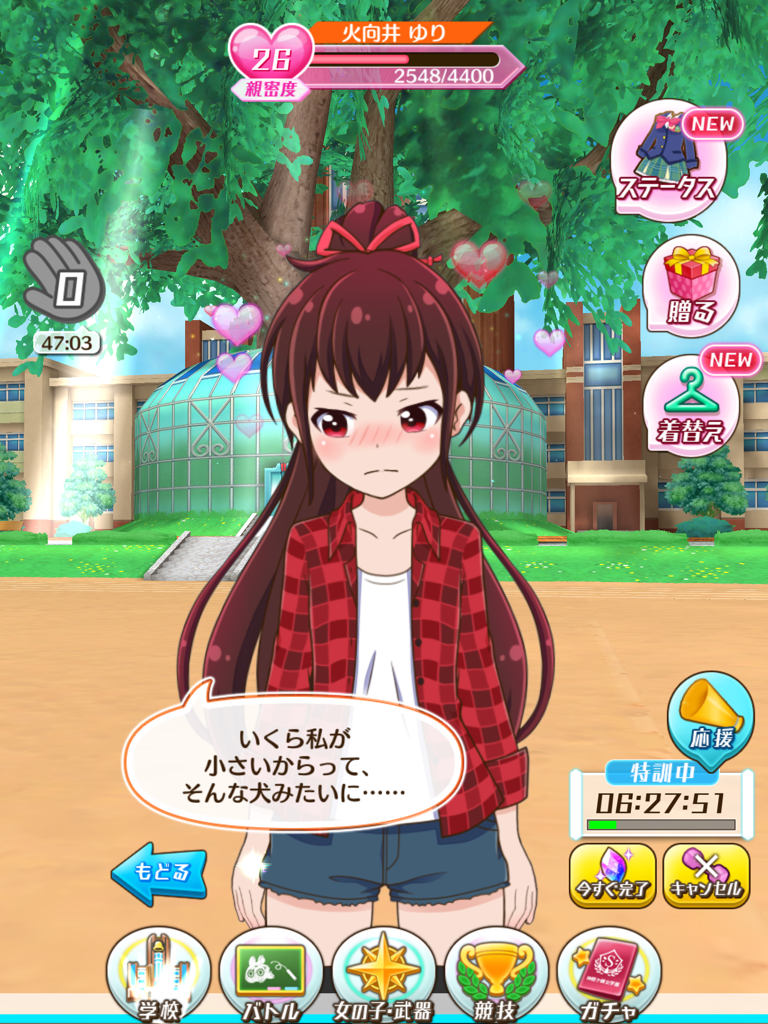Go back with the もどる arrow

[x=159, y=873]
